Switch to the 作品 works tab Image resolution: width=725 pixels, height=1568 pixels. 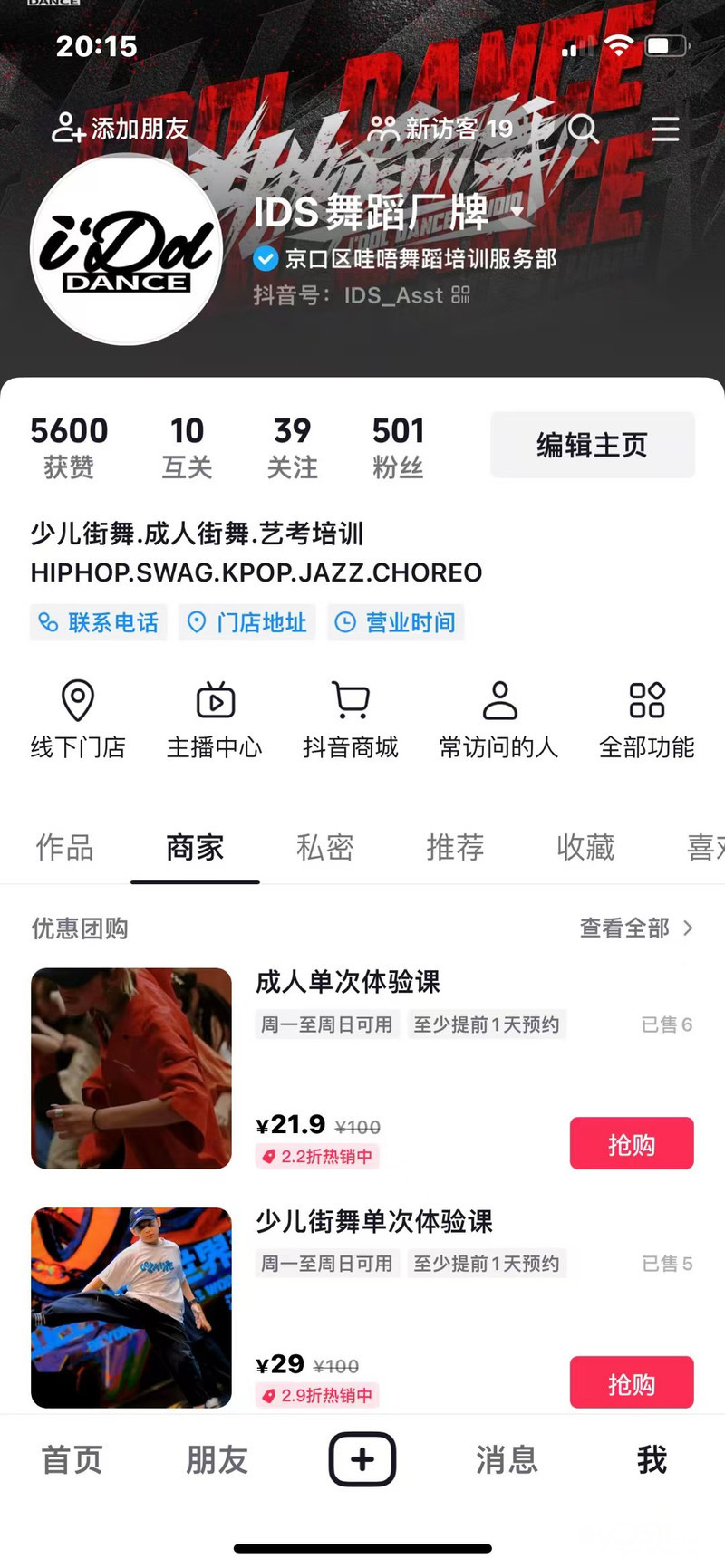pos(64,848)
